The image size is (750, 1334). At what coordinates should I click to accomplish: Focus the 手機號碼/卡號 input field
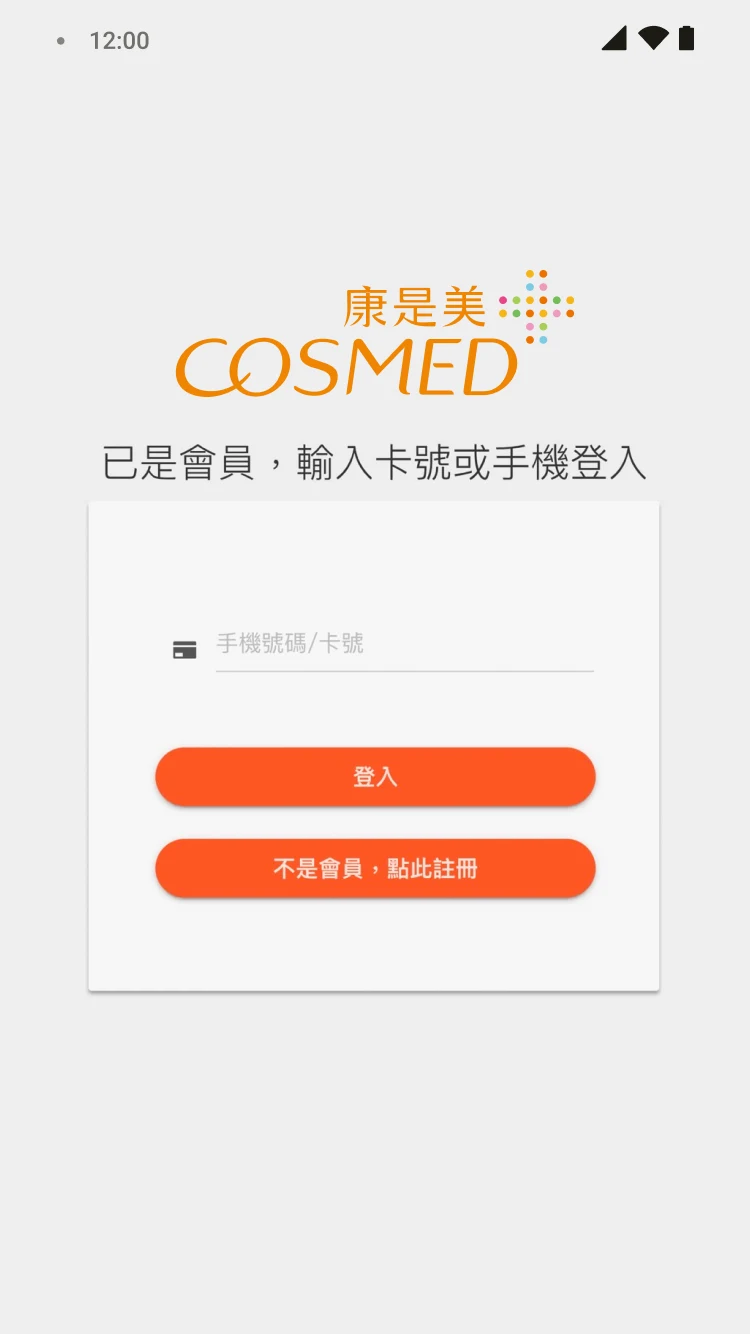pyautogui.click(x=404, y=645)
